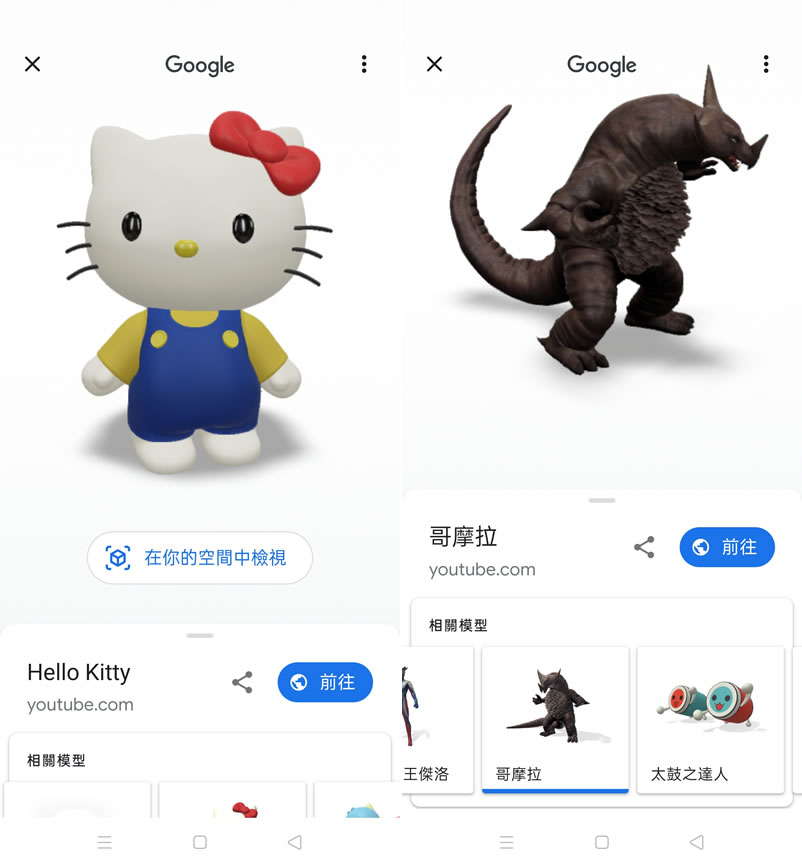The image size is (802, 867).
Task: Tap 前往 next to Hello Kitty
Action: (325, 682)
